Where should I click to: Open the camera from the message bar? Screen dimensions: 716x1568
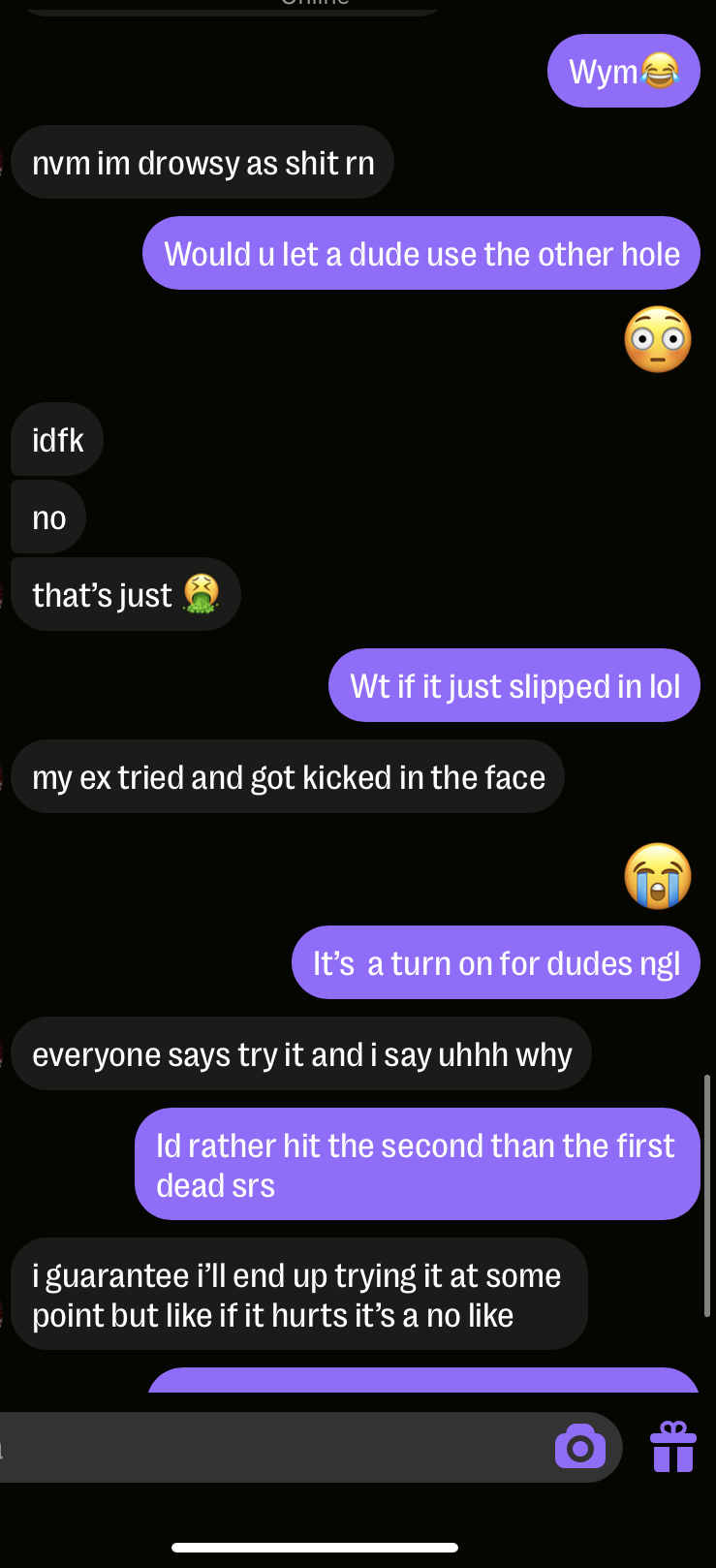coord(580,1447)
